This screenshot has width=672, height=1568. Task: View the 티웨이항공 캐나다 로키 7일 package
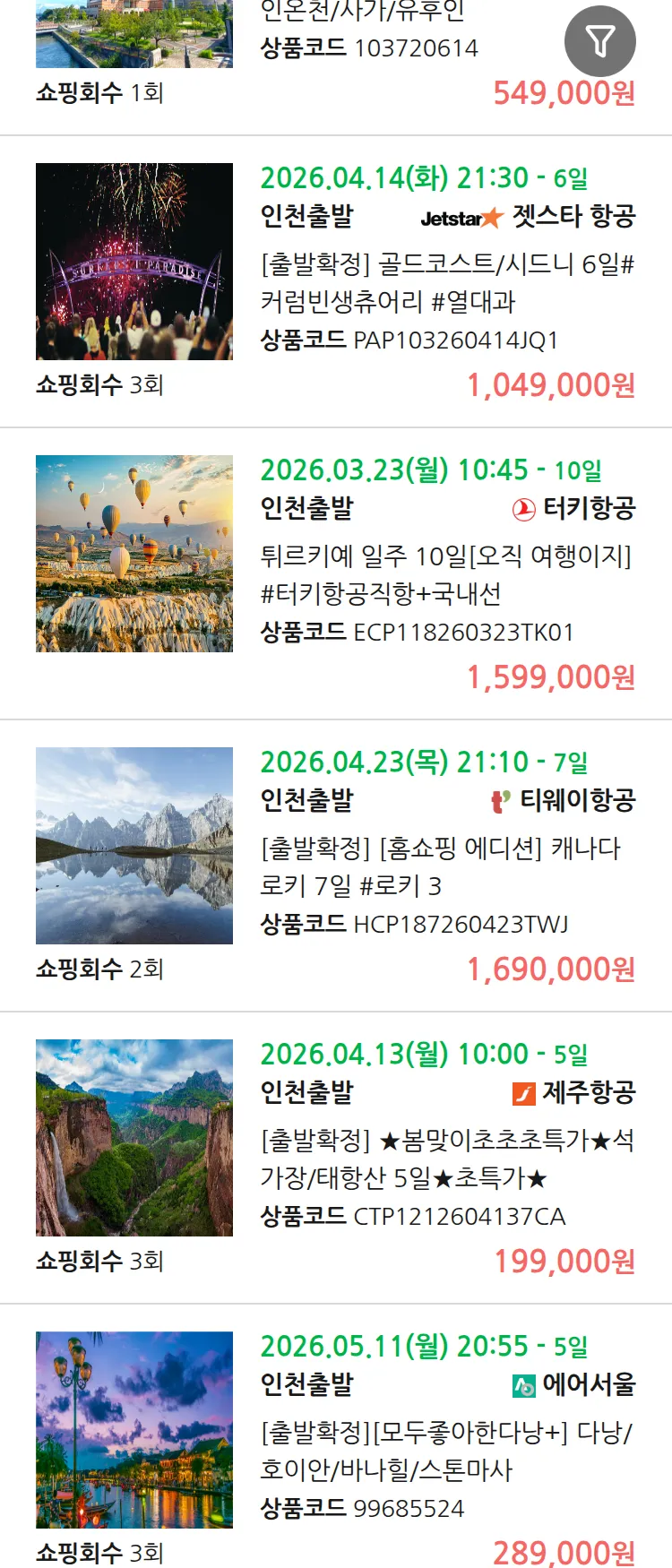(440, 867)
